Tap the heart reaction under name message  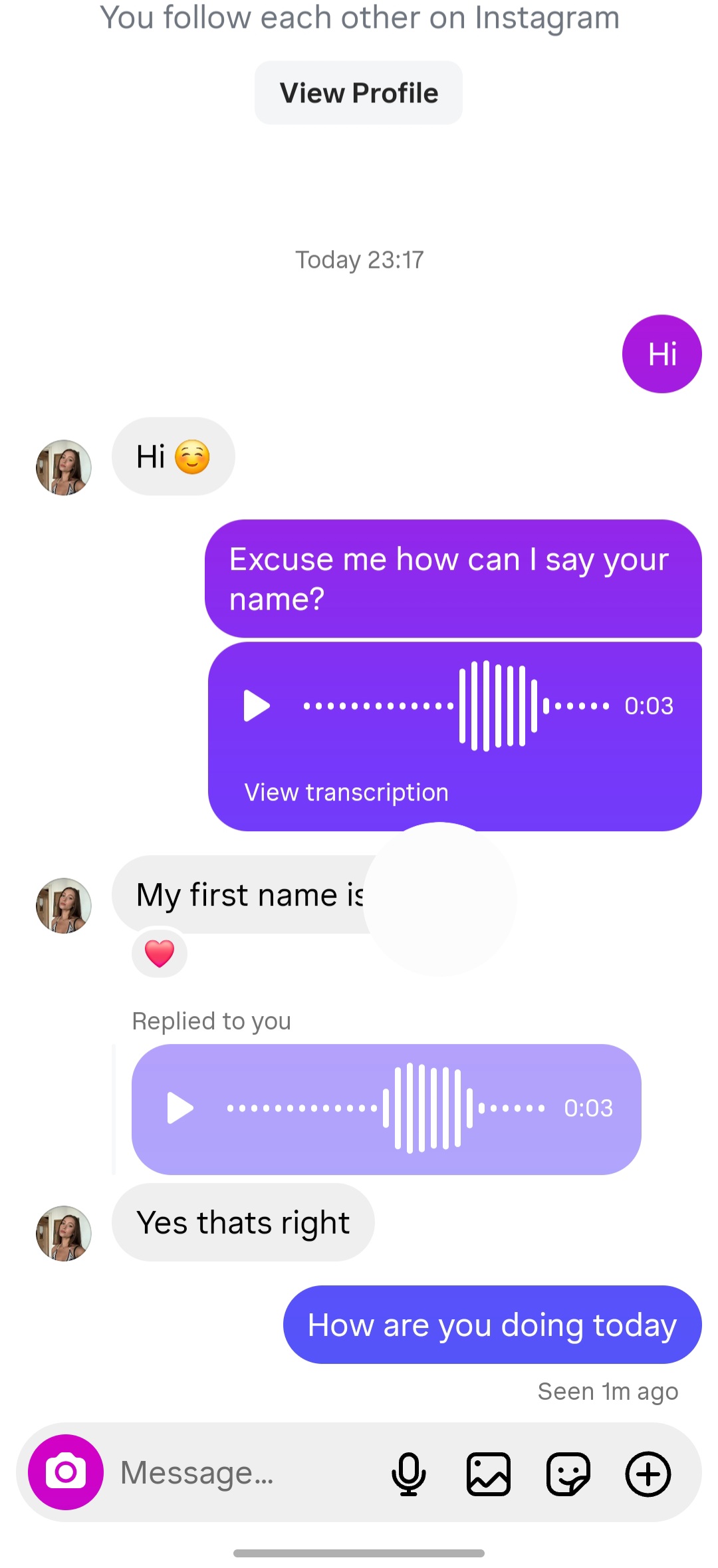(x=160, y=954)
